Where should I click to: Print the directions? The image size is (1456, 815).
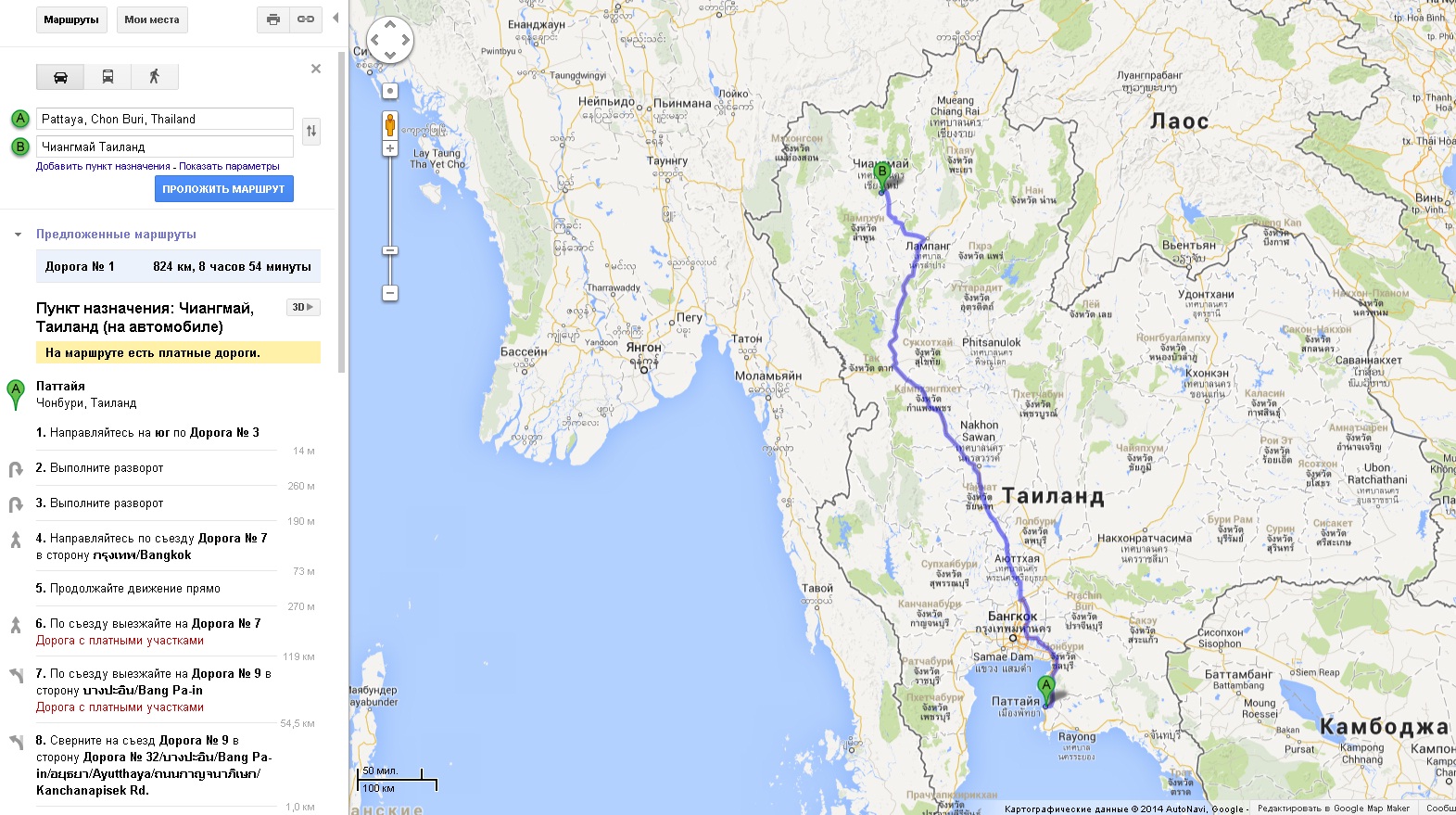[x=272, y=19]
